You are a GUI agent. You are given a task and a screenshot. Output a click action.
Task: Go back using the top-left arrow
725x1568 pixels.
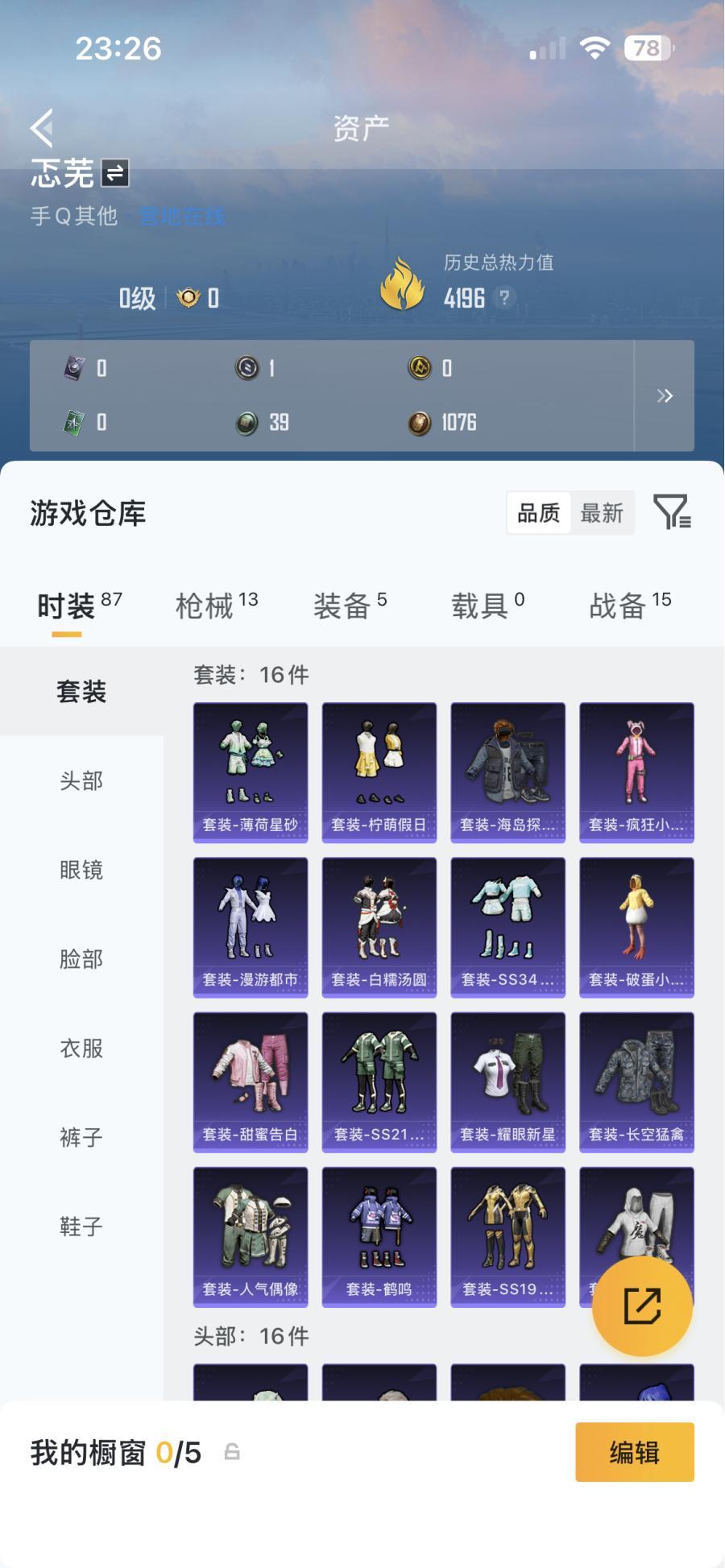[x=42, y=128]
